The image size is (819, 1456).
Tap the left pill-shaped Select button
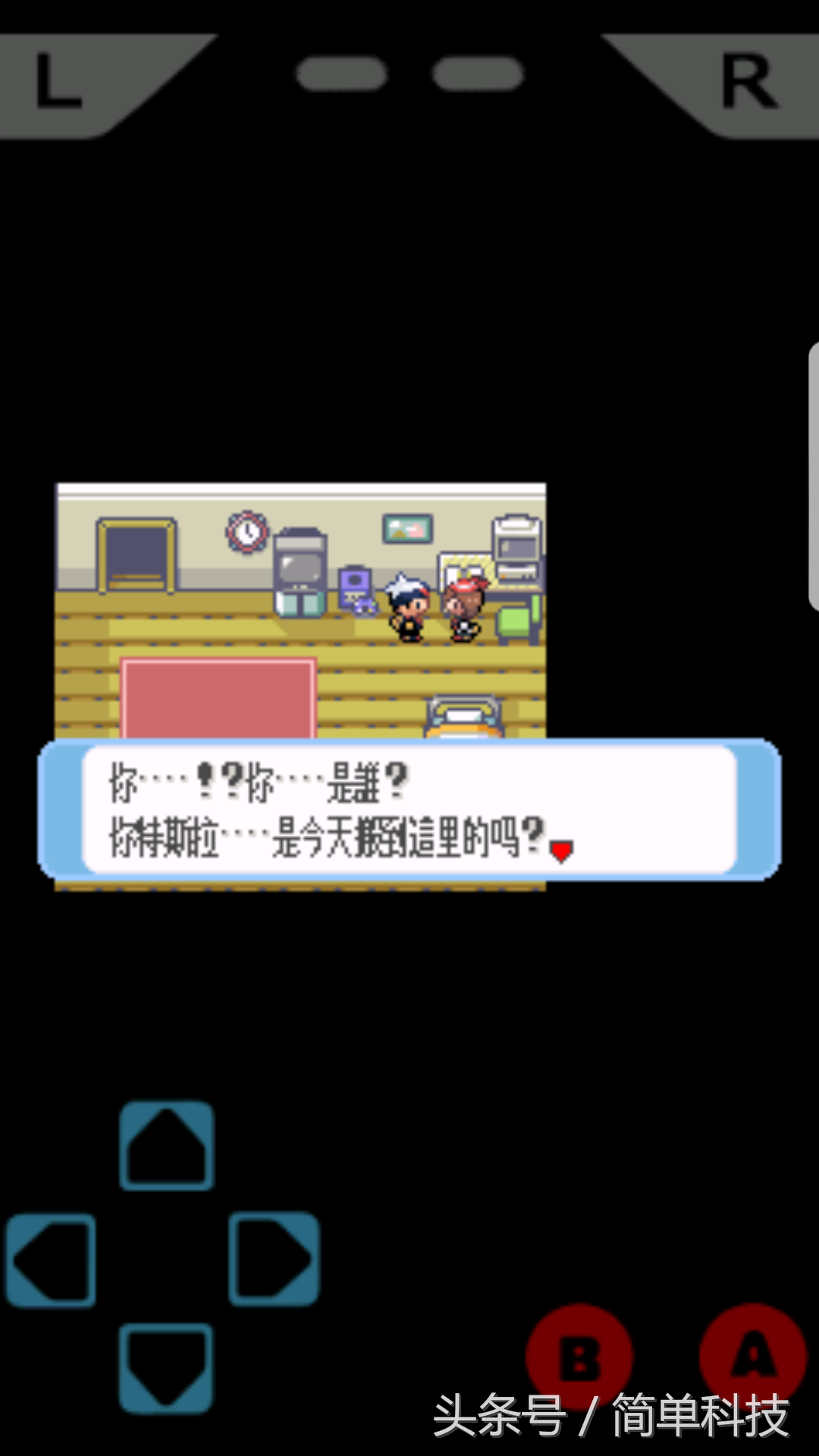coord(341,74)
